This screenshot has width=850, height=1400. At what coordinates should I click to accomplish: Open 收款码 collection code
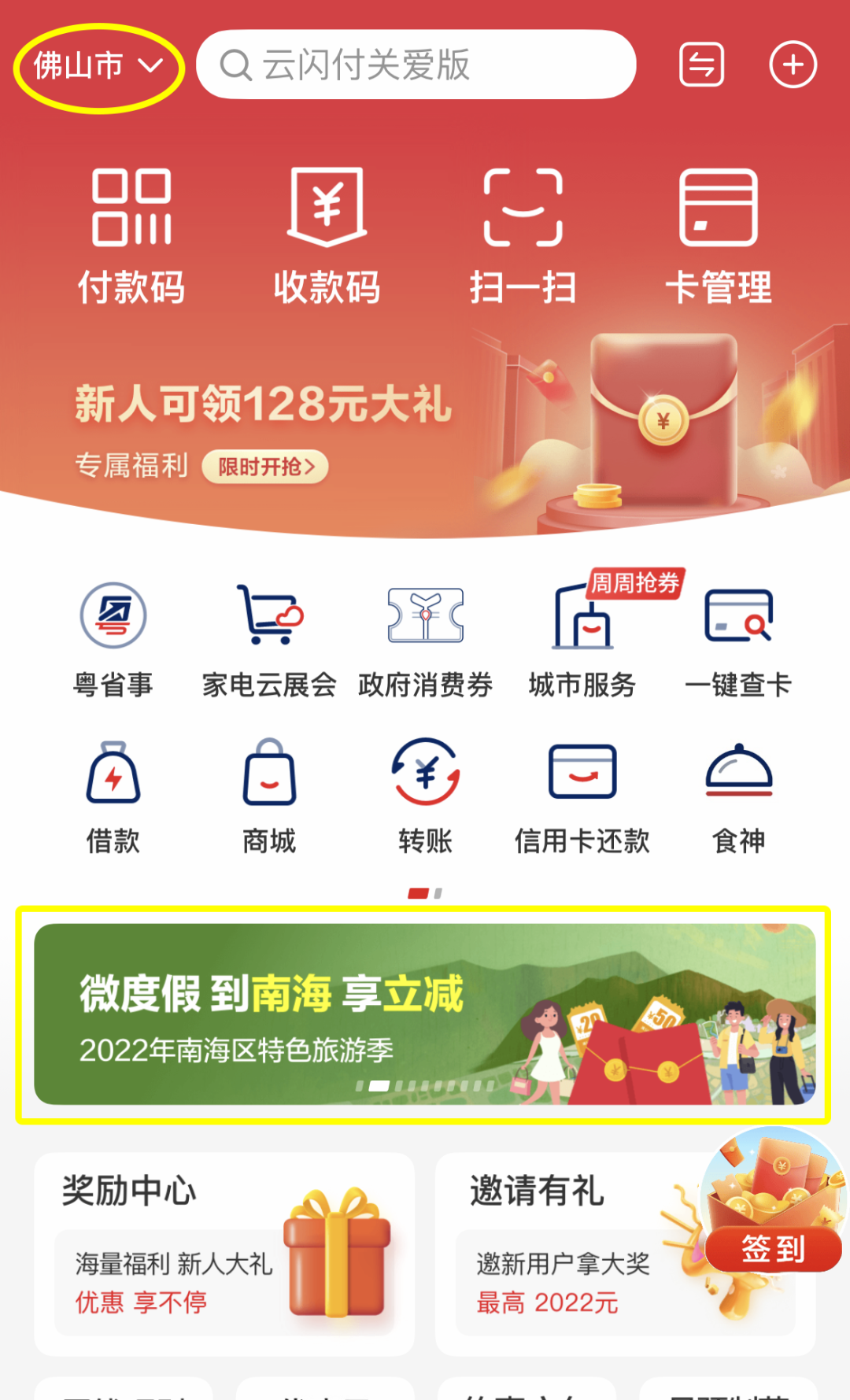(x=327, y=236)
